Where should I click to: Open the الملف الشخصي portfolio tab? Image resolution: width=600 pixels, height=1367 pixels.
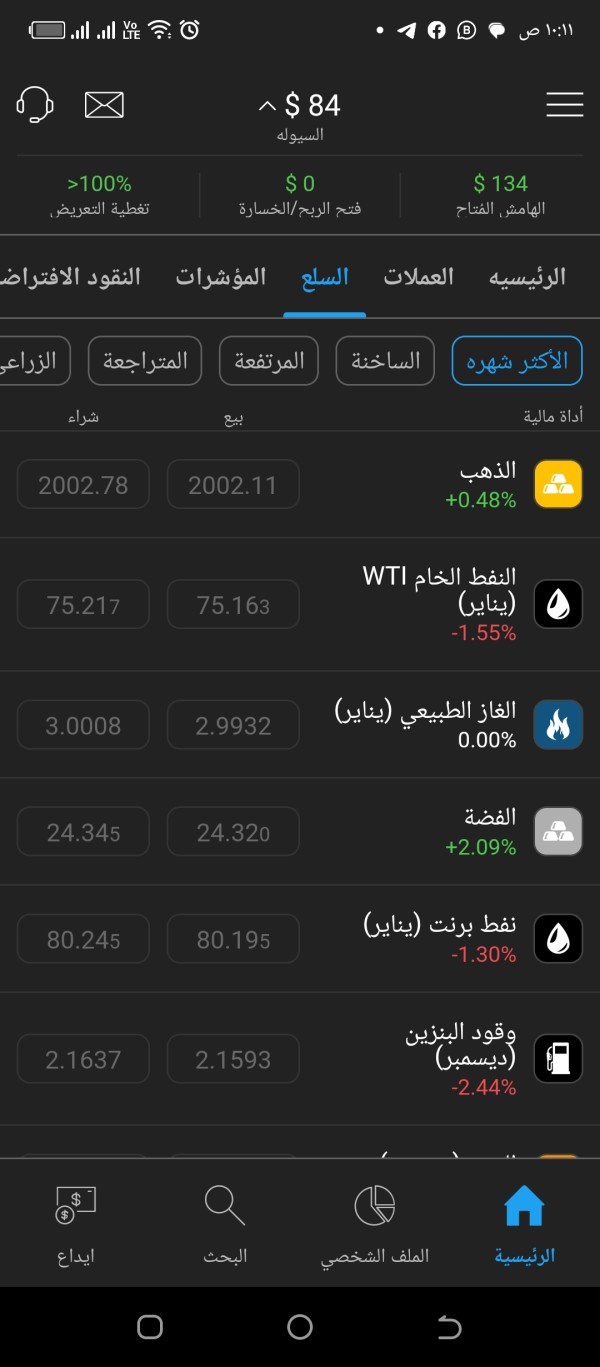(x=375, y=1225)
